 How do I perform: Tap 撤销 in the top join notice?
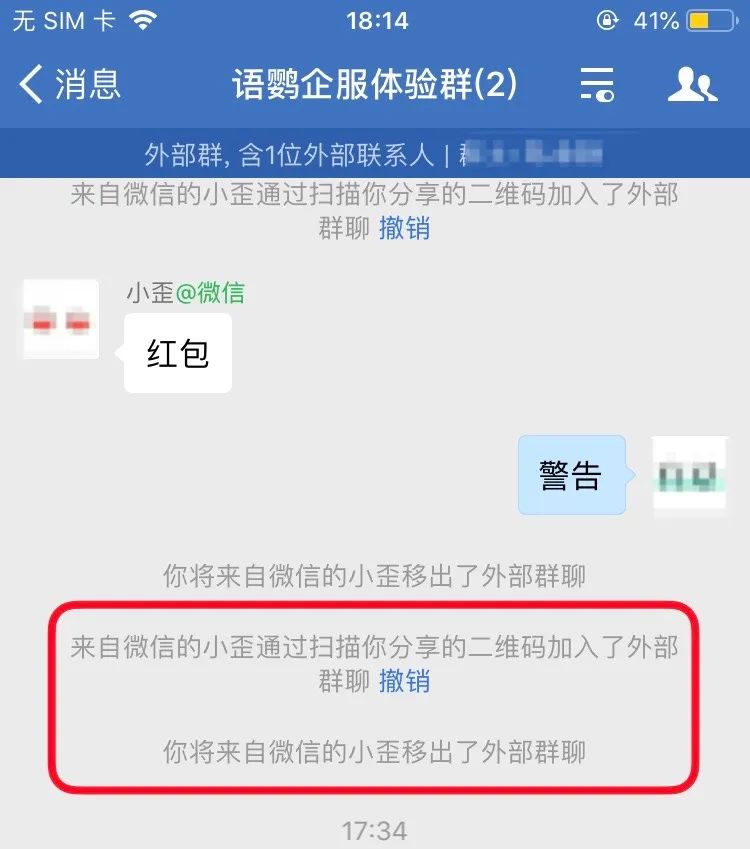(404, 228)
